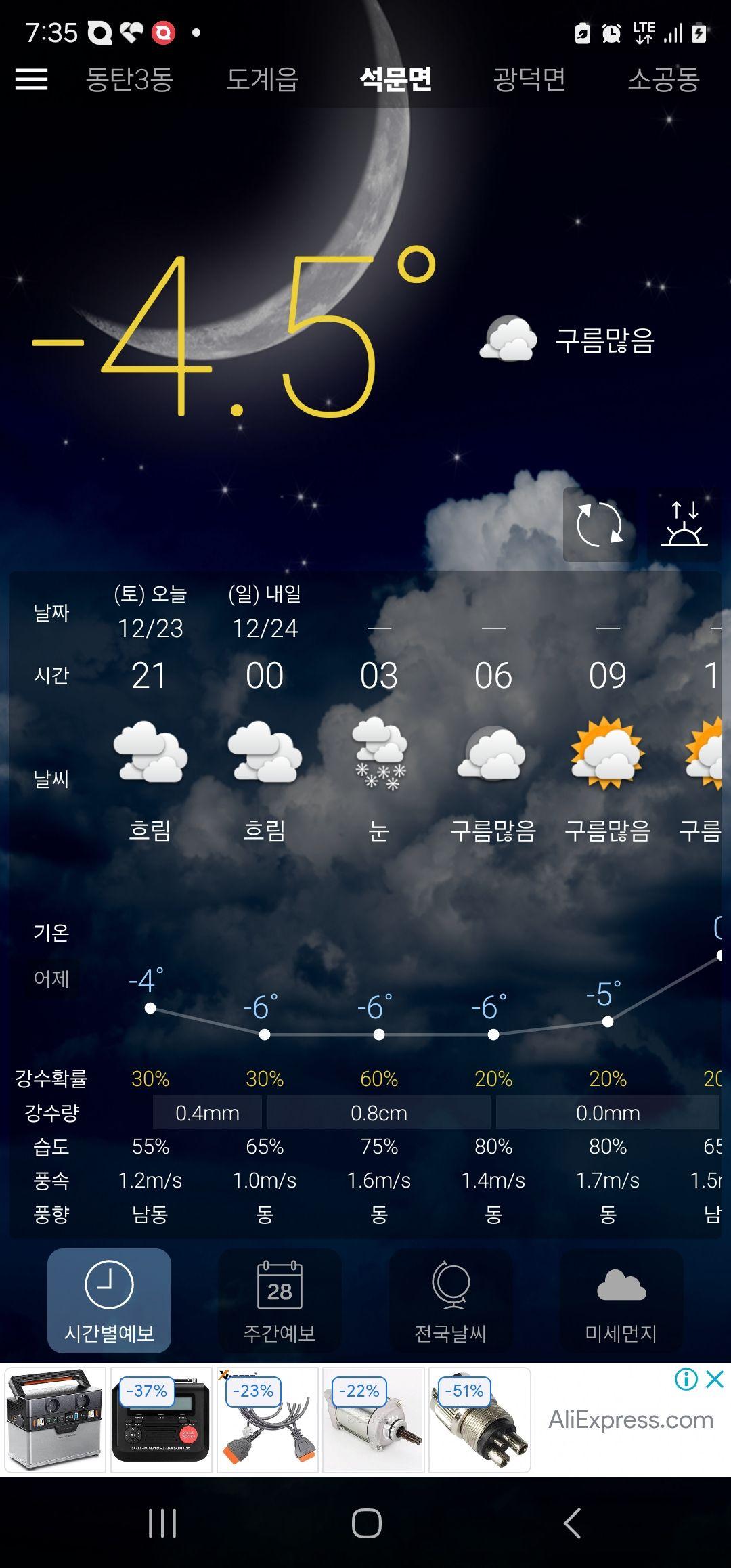Select the 시간별예보 hourly forecast tab

click(x=109, y=1300)
